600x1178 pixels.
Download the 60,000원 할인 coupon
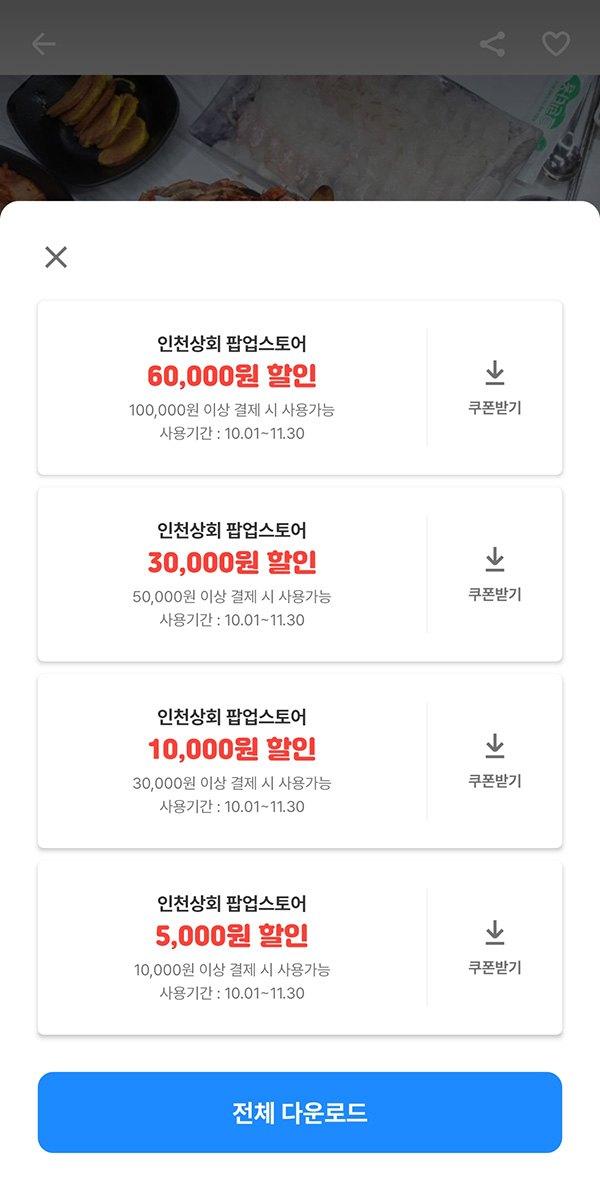tap(495, 388)
